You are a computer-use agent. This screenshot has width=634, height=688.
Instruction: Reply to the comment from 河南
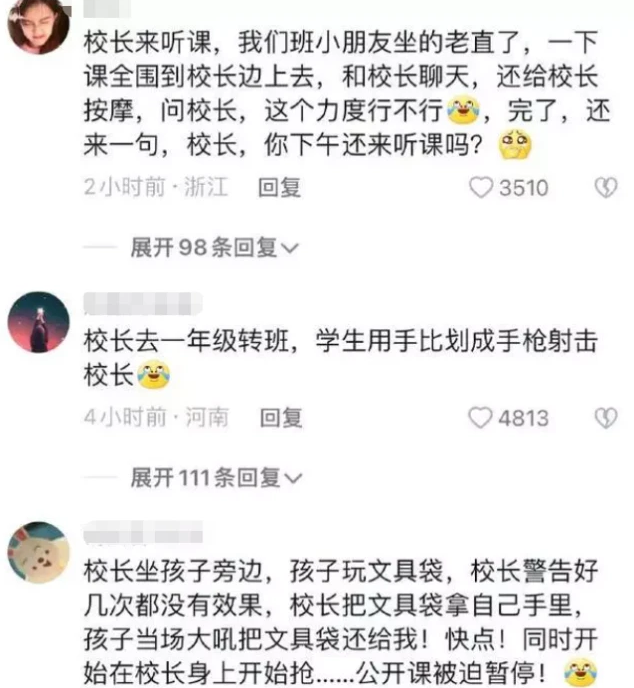pyautogui.click(x=281, y=417)
